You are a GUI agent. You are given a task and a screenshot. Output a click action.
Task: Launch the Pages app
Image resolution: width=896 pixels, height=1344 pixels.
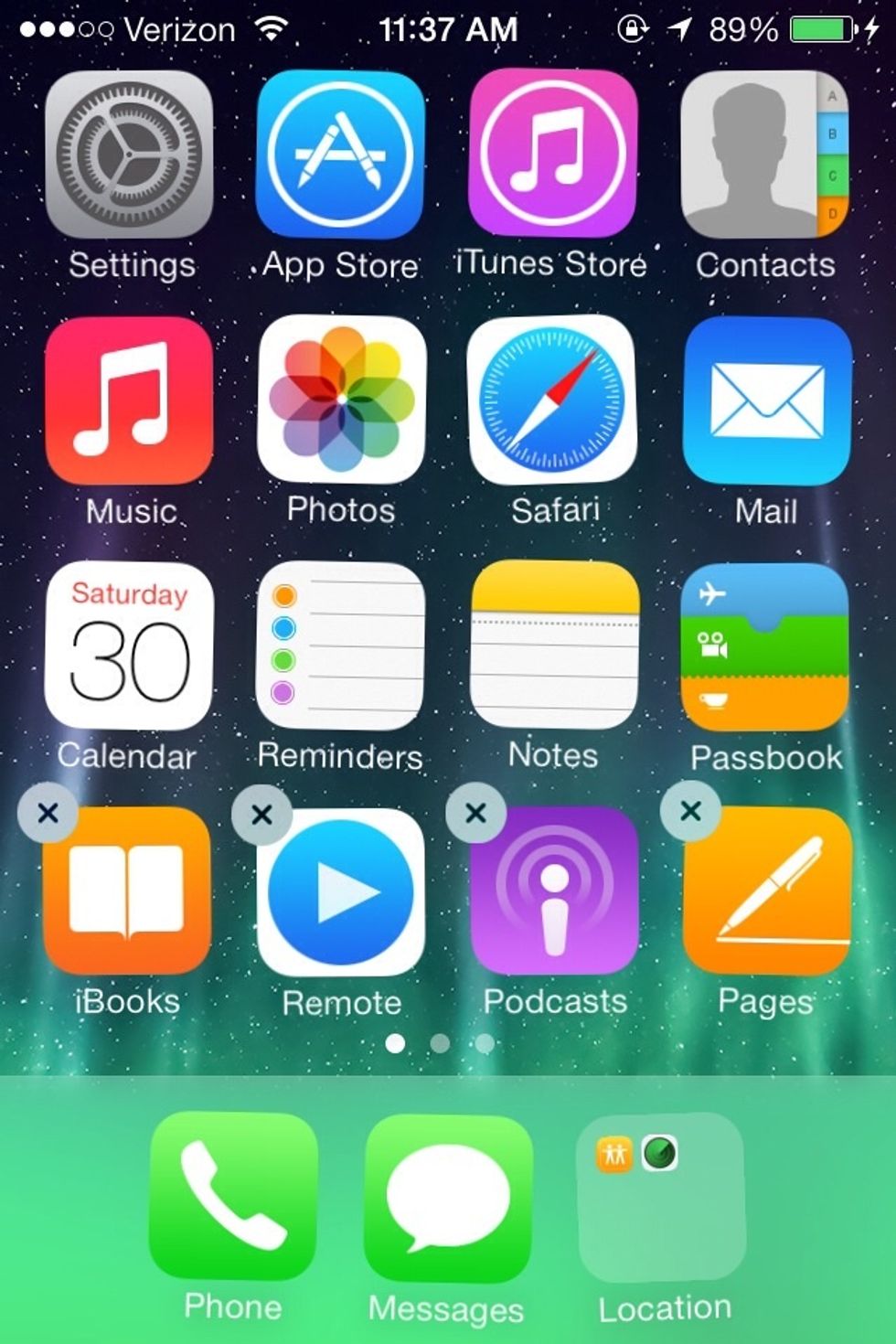[x=765, y=891]
